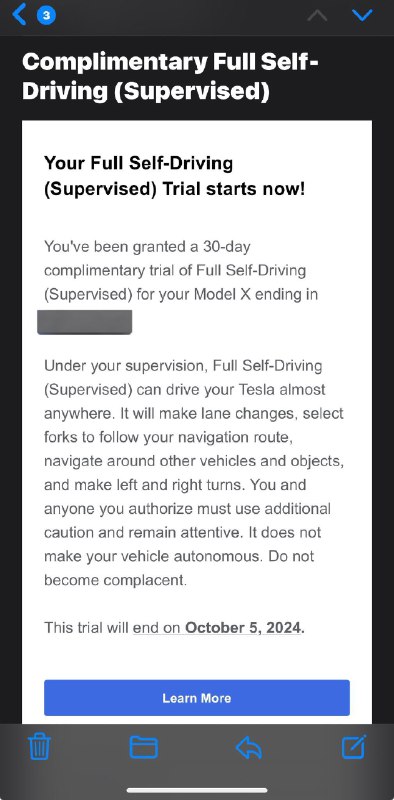Screen dimensions: 394x800
Task: Delete this email with the trash icon
Action: pyautogui.click(x=39, y=747)
